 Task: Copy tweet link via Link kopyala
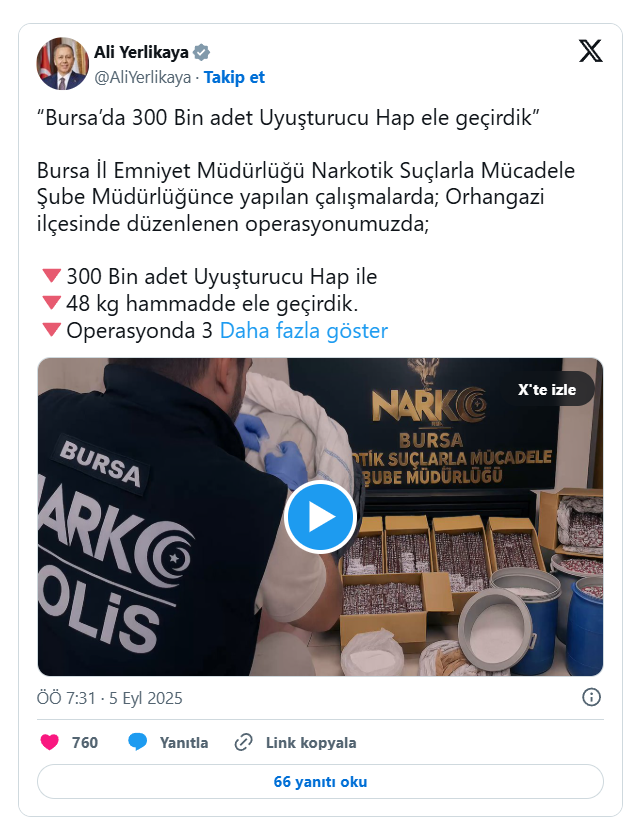[295, 742]
